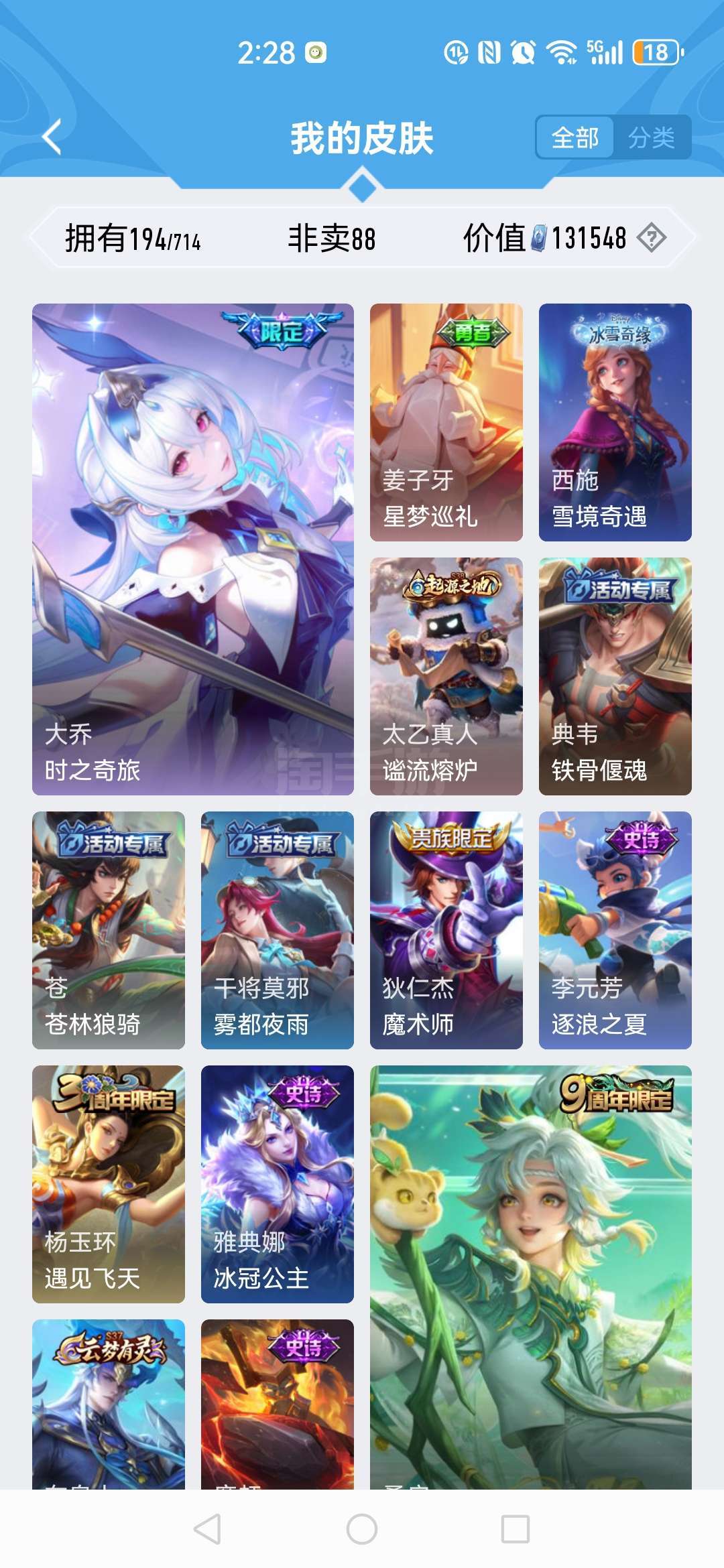Select the 全部 segment
This screenshot has width=724, height=1568.
point(575,138)
